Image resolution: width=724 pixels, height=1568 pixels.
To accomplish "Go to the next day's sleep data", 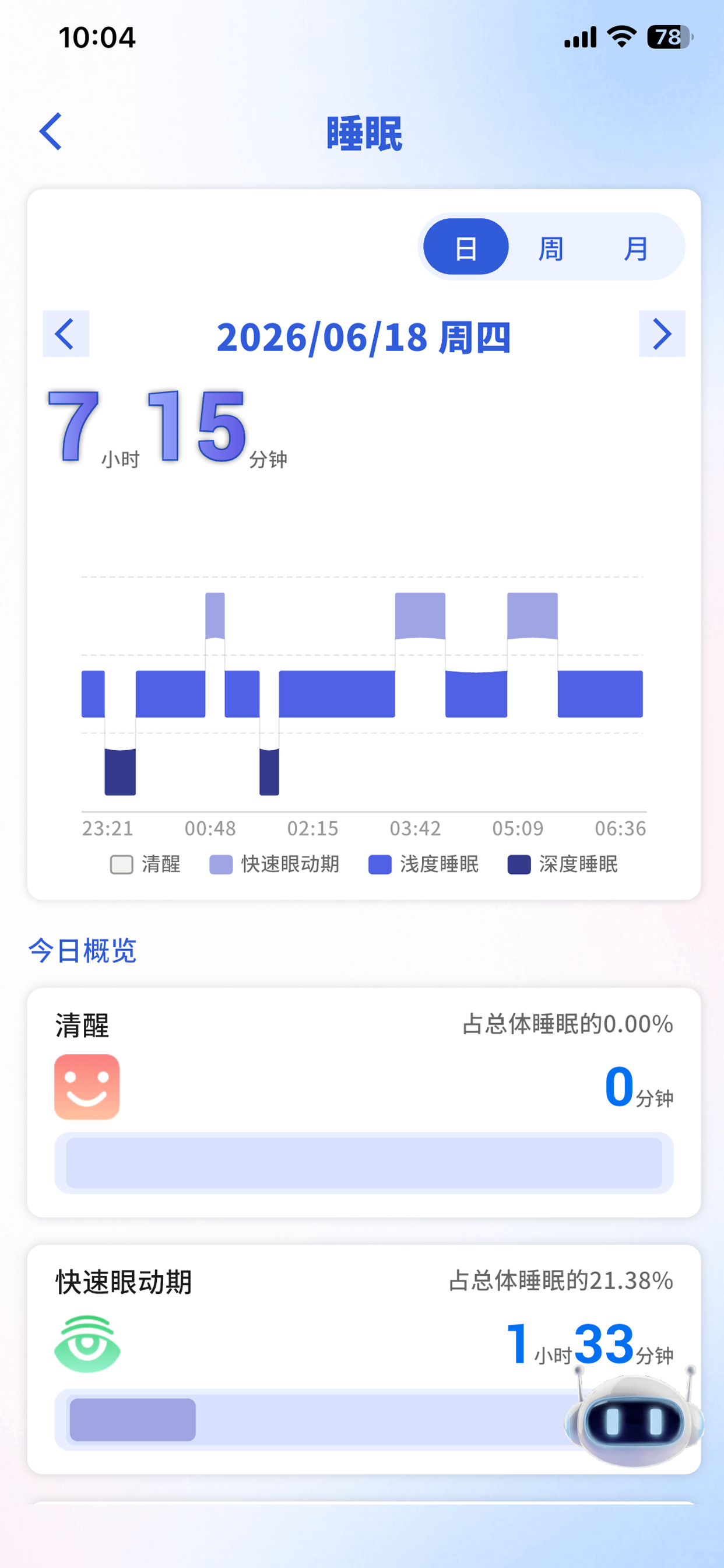I will point(662,334).
